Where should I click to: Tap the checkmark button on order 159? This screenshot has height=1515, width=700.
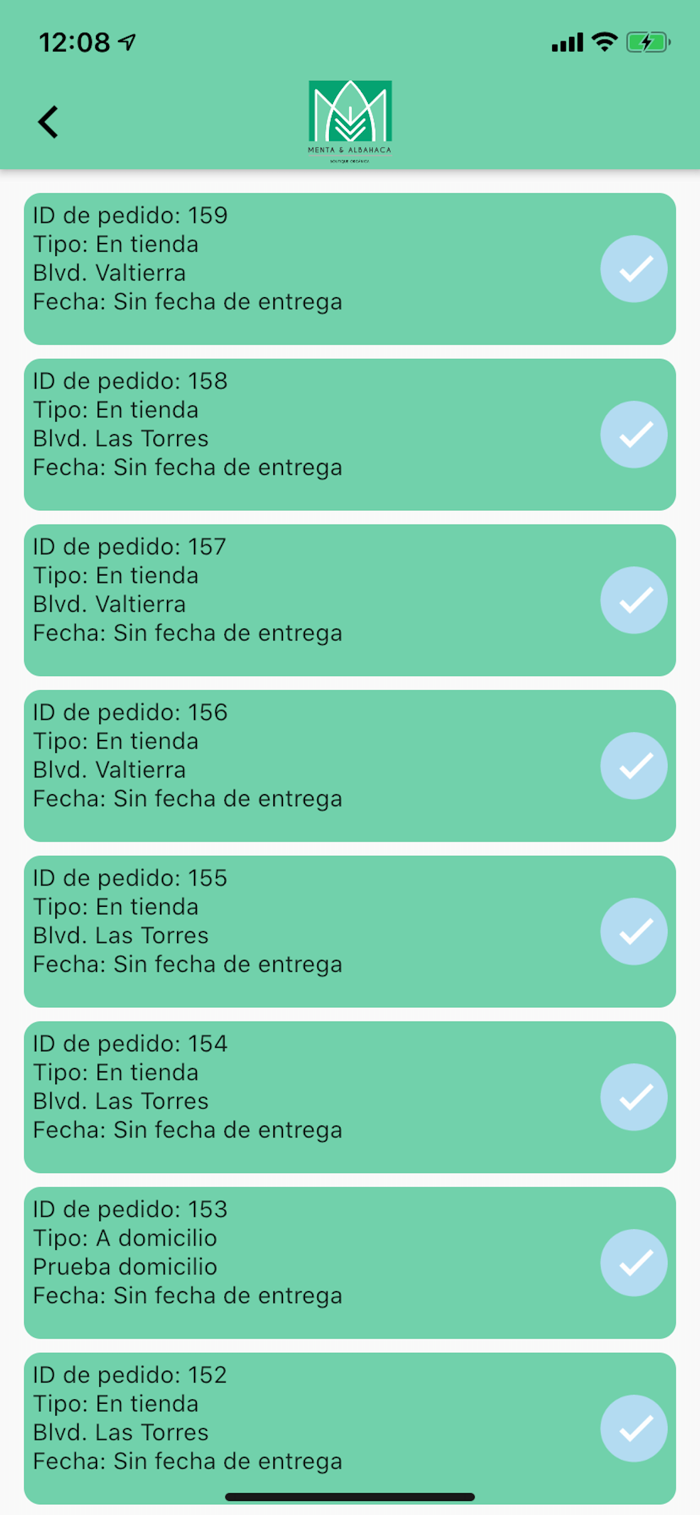[x=634, y=269]
